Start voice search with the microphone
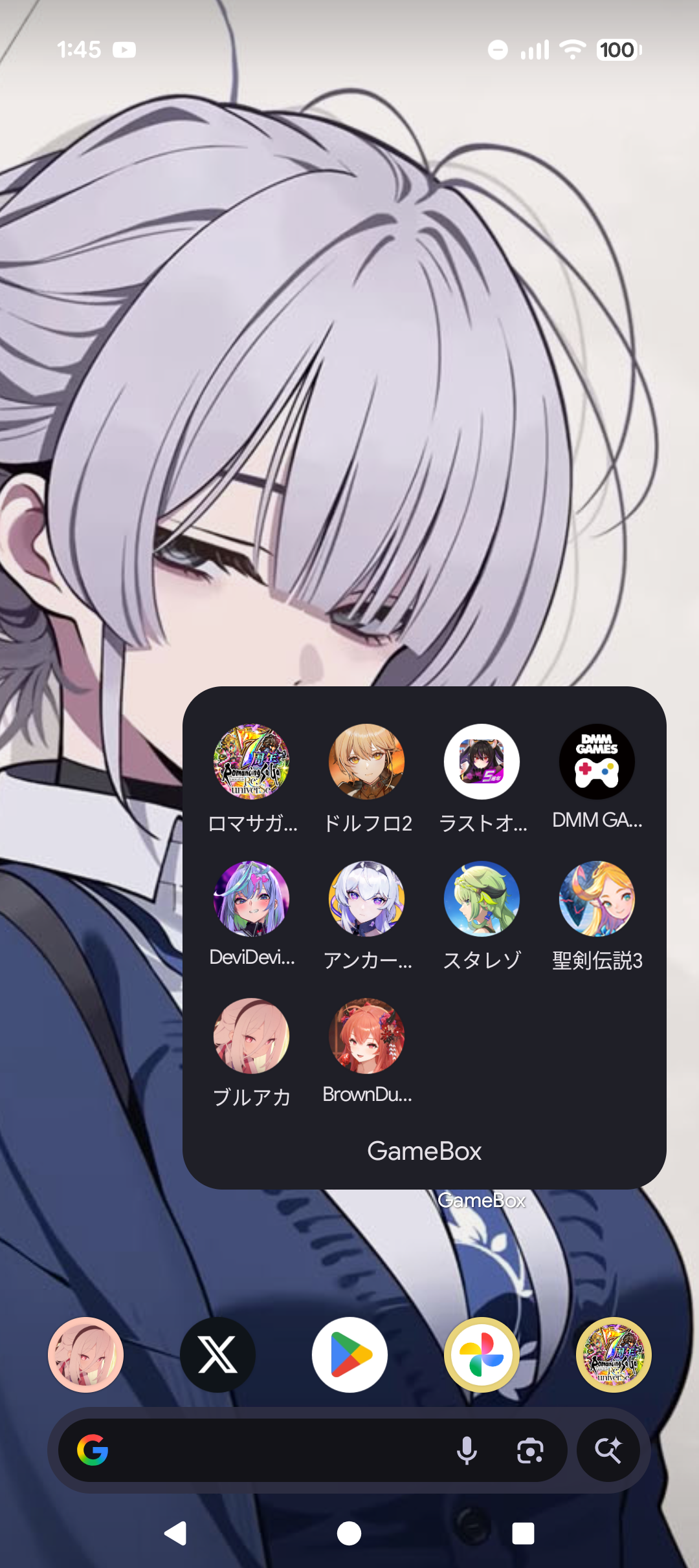699x1568 pixels. (x=467, y=1450)
